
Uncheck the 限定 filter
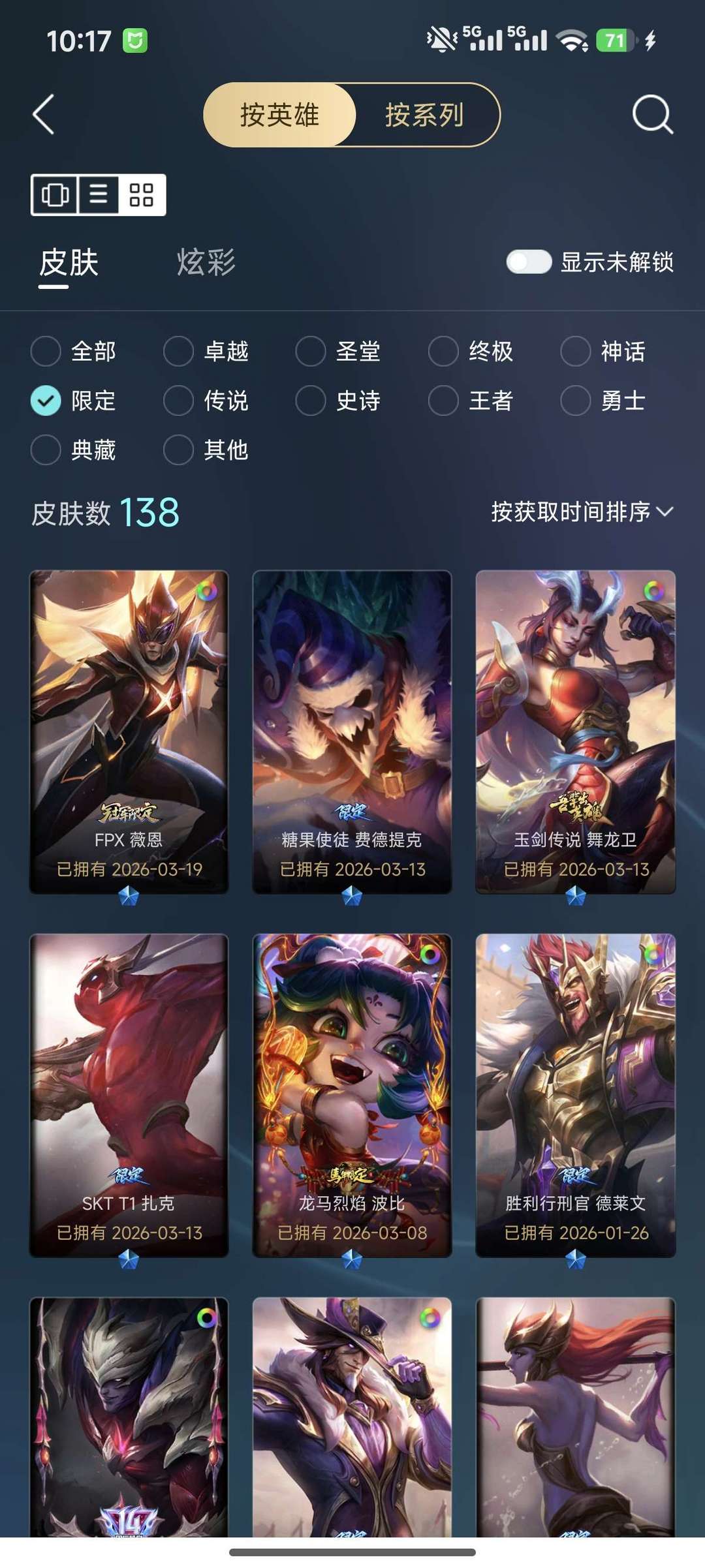click(x=73, y=401)
